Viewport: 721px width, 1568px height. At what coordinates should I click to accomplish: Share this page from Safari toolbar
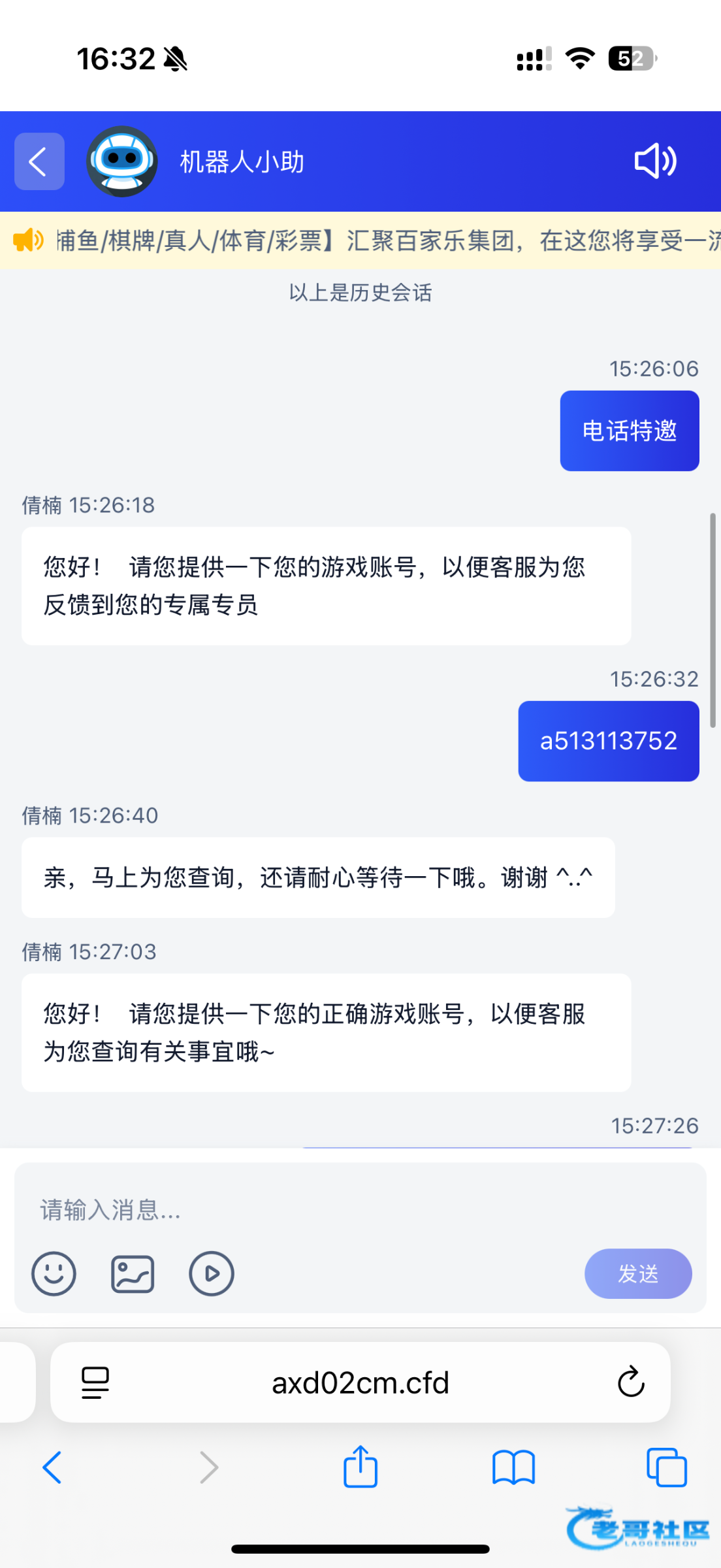click(360, 1466)
